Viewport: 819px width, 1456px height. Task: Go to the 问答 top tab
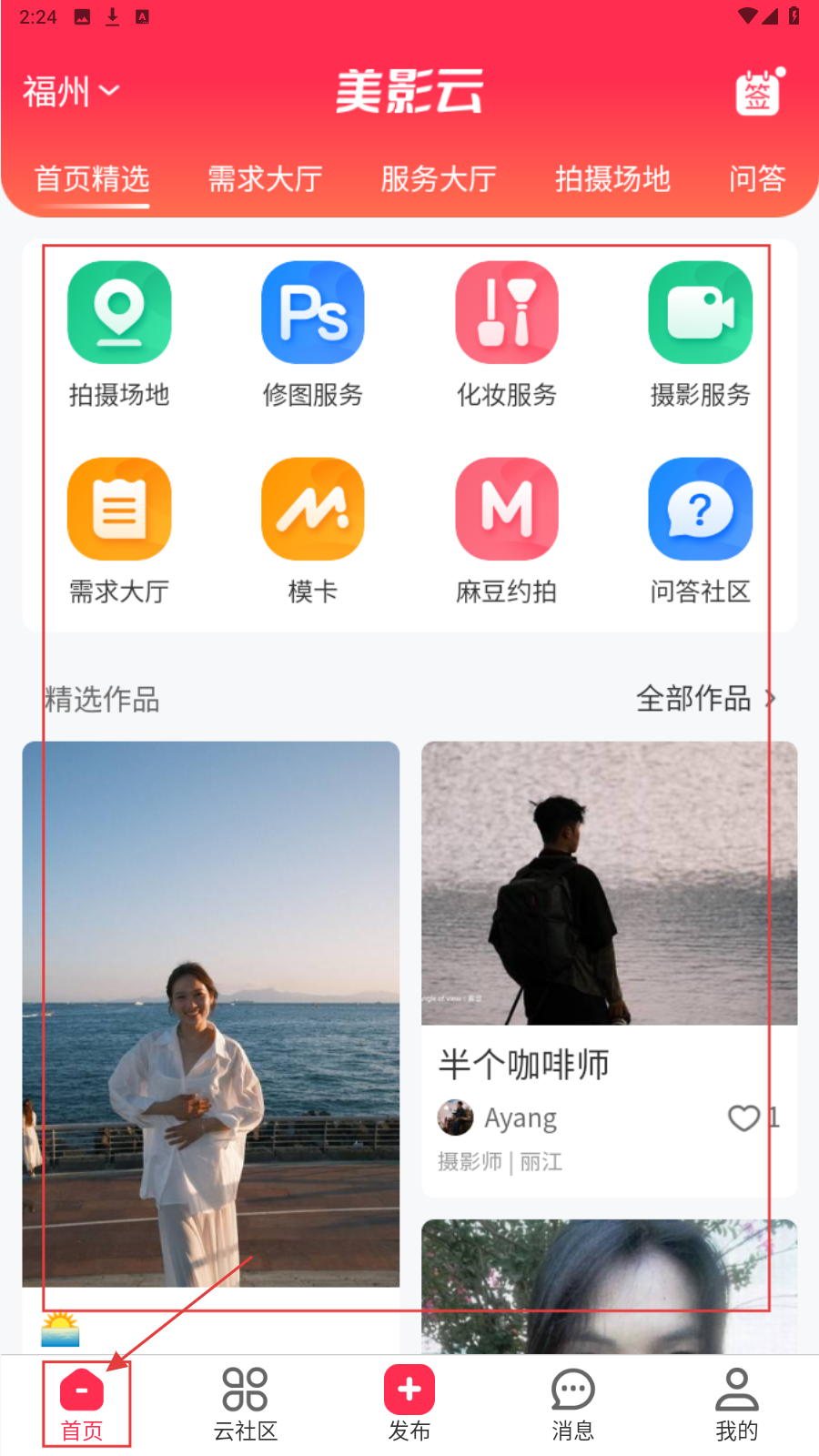tap(756, 178)
